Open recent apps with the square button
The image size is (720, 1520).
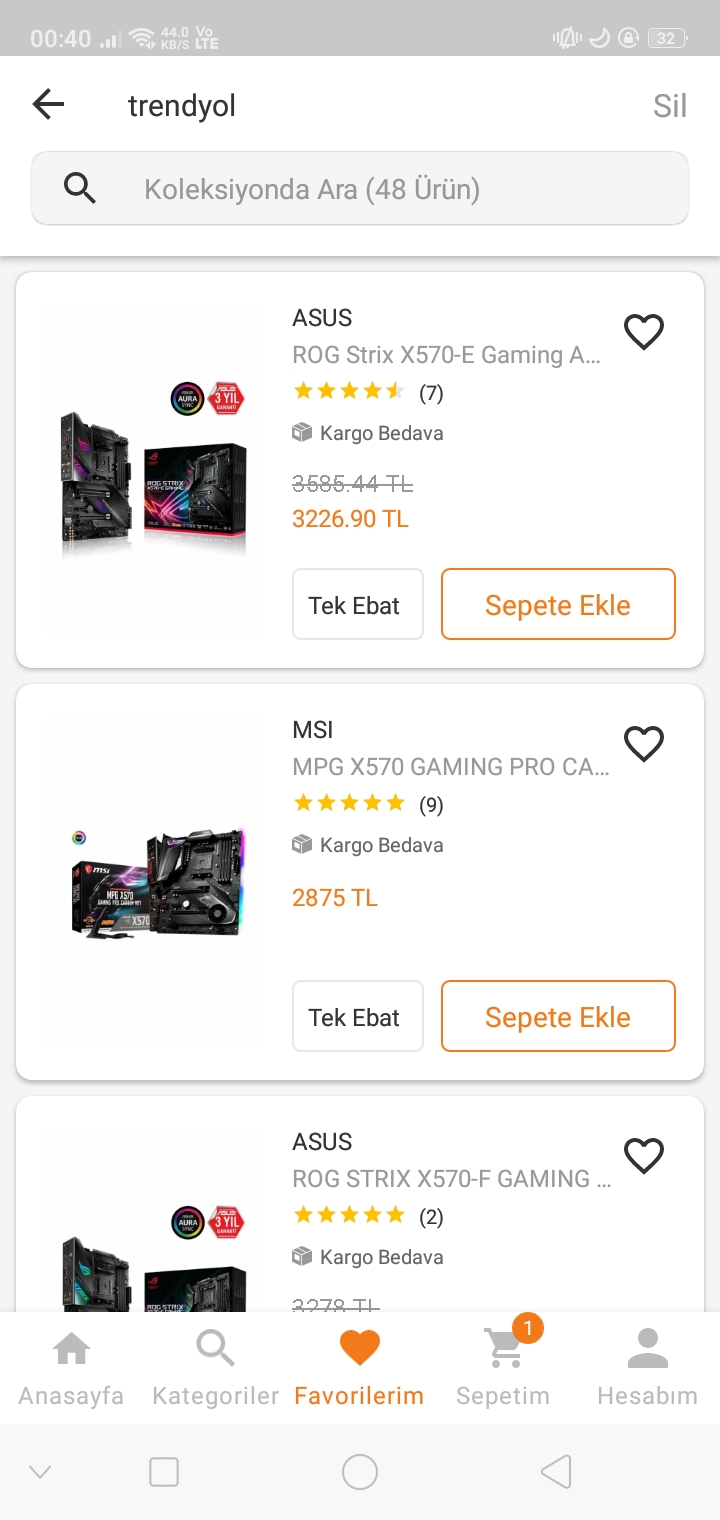coord(164,1472)
